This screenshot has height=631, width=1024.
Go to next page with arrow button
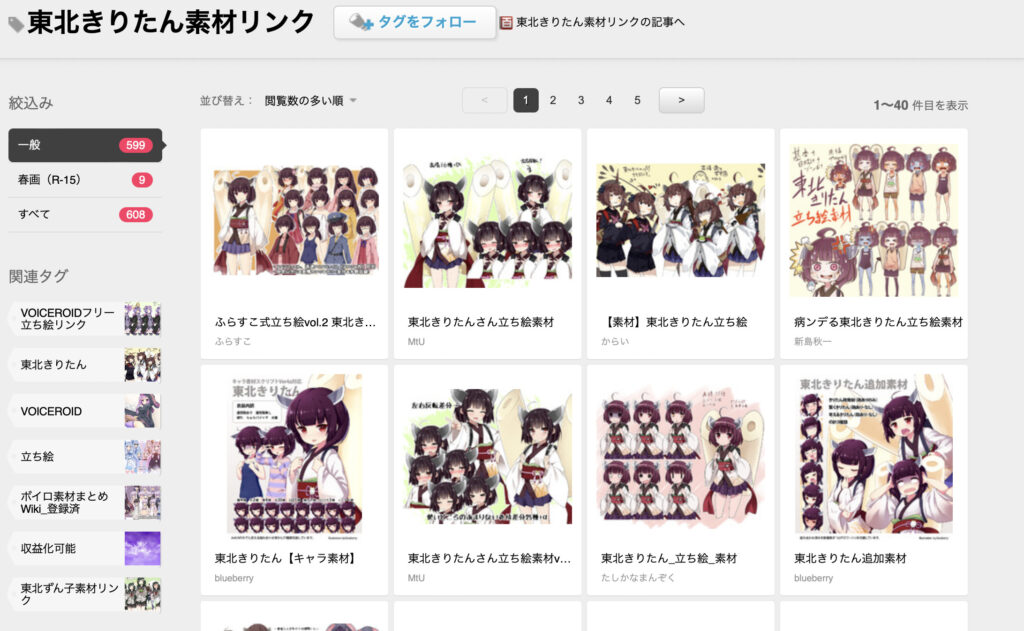point(681,100)
